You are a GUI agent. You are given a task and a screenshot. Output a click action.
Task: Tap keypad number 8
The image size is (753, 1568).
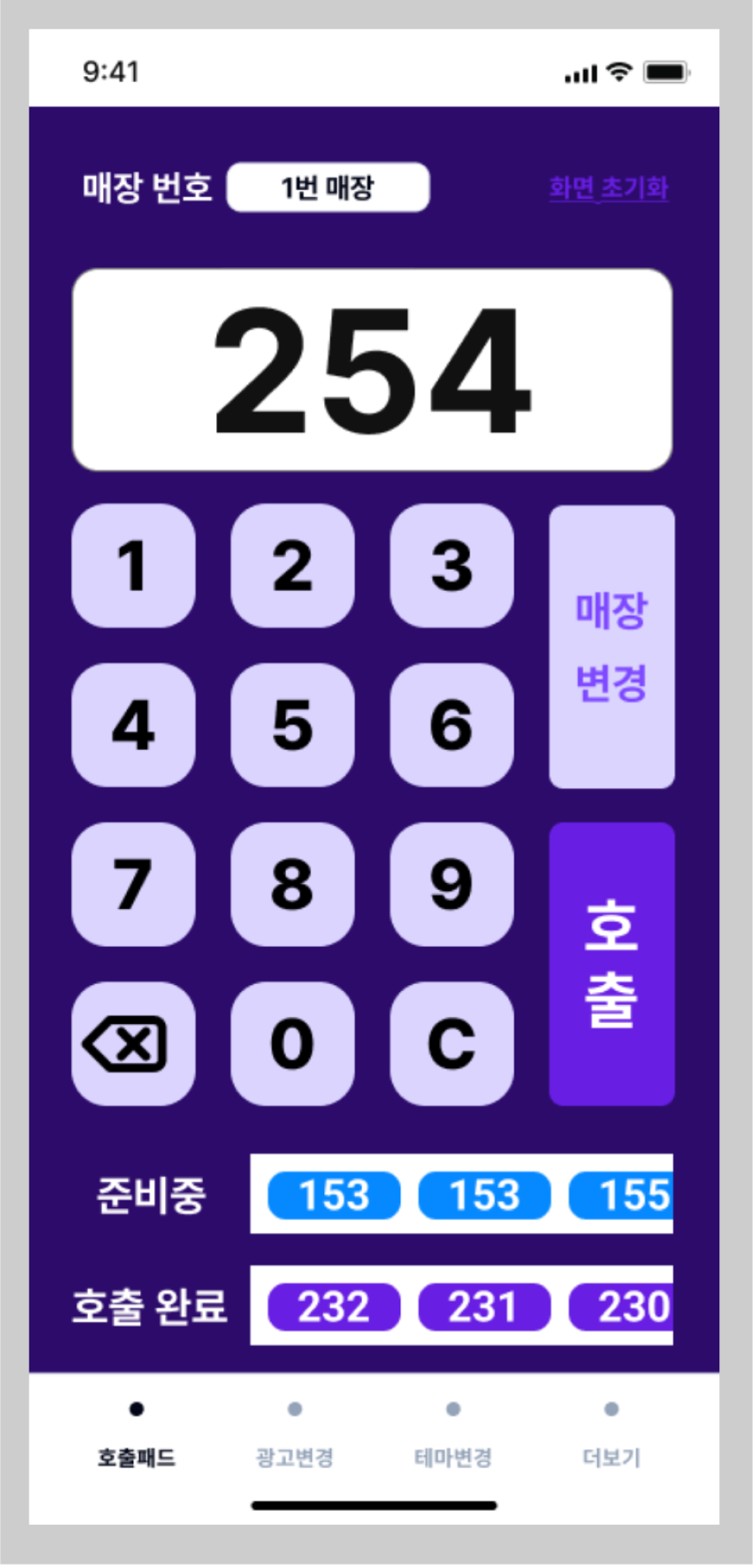click(292, 884)
